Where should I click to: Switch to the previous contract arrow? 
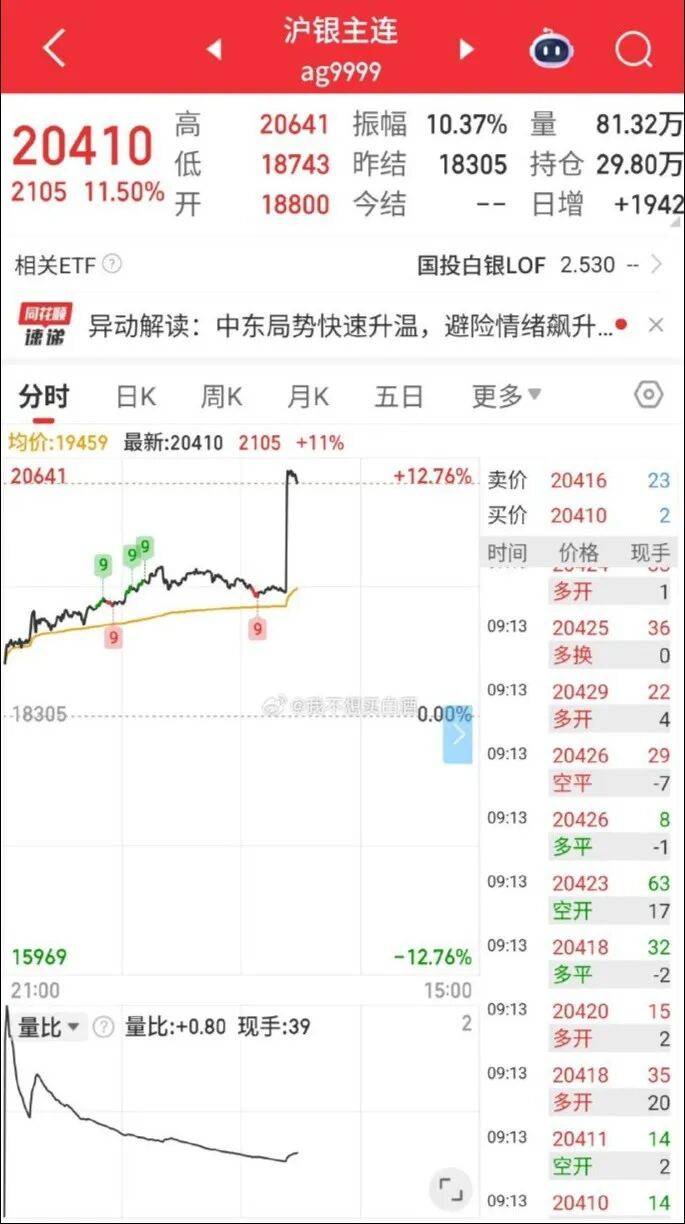pos(213,49)
